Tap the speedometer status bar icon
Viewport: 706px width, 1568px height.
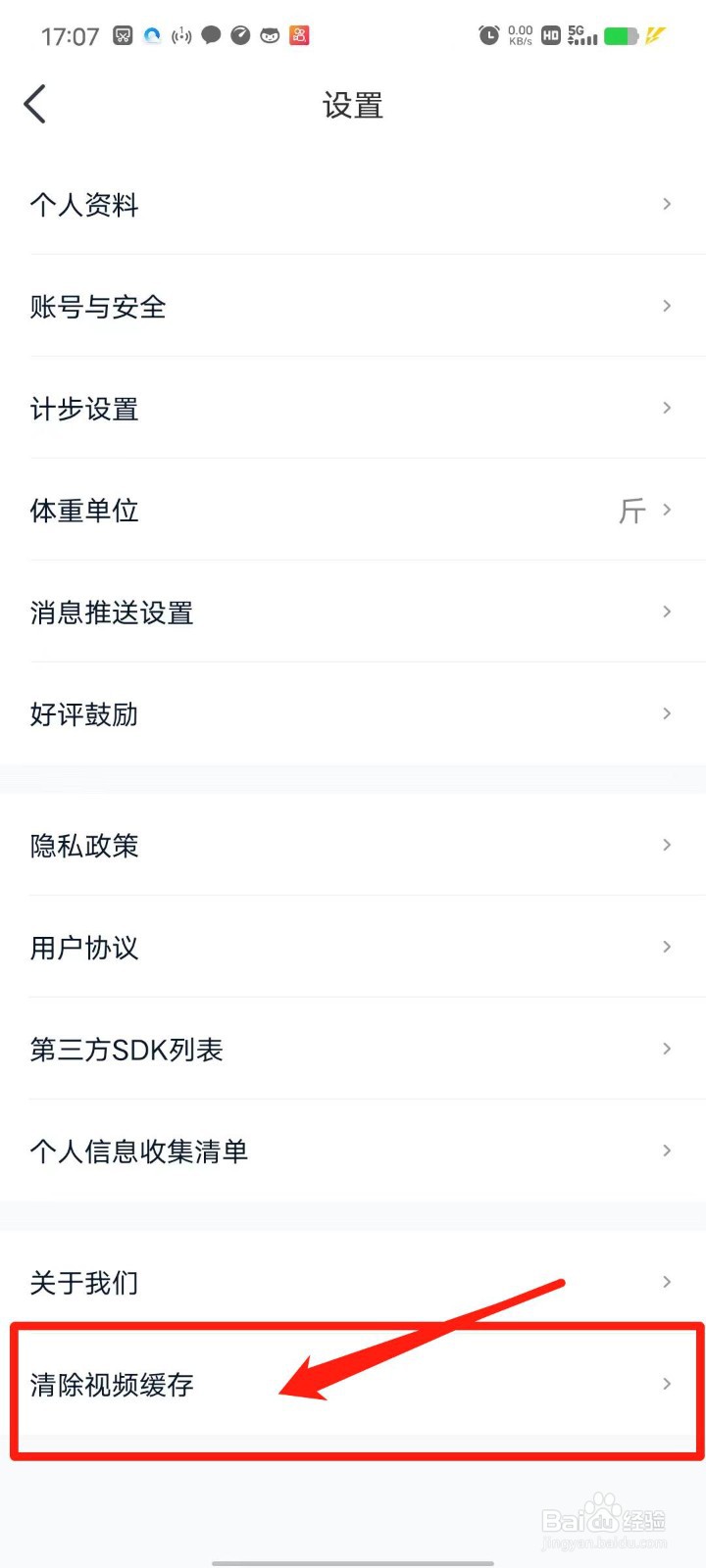241,35
